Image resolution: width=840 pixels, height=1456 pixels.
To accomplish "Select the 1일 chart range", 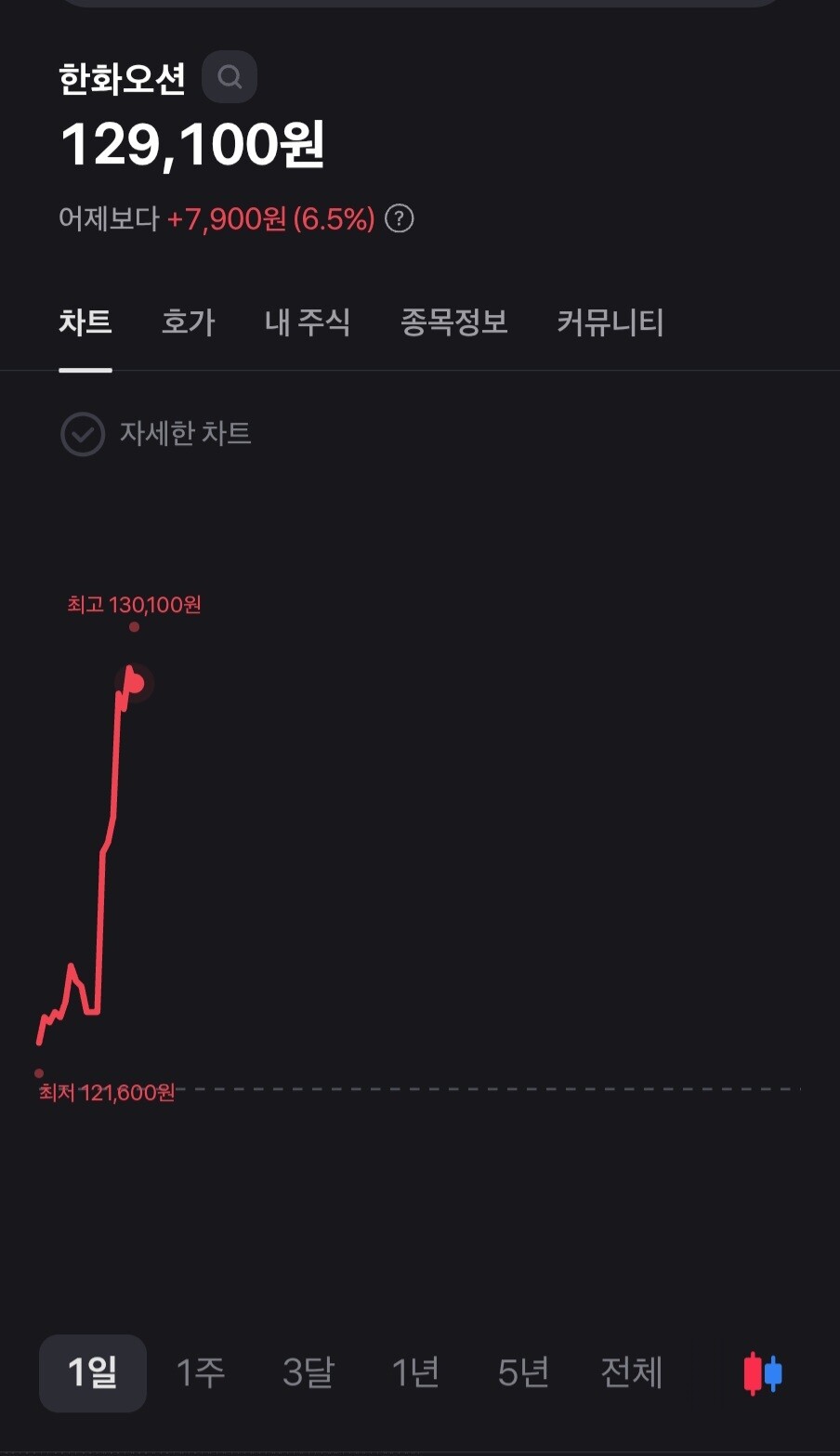I will click(93, 1372).
